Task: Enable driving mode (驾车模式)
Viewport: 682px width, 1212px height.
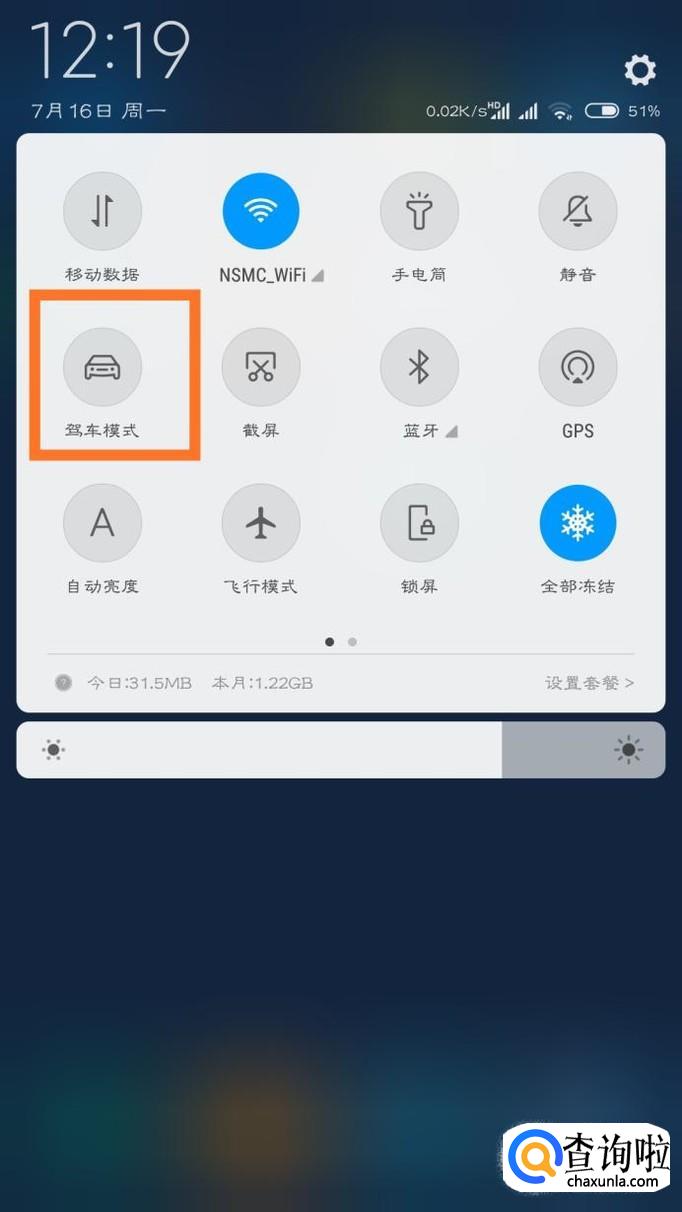Action: point(102,367)
